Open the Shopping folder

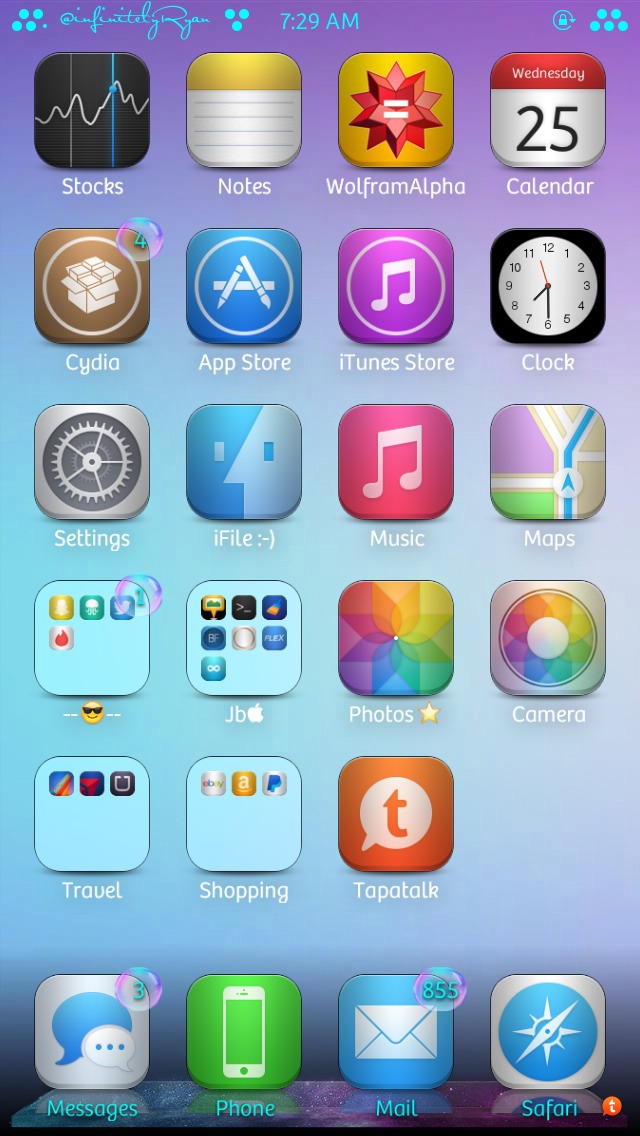pos(244,814)
